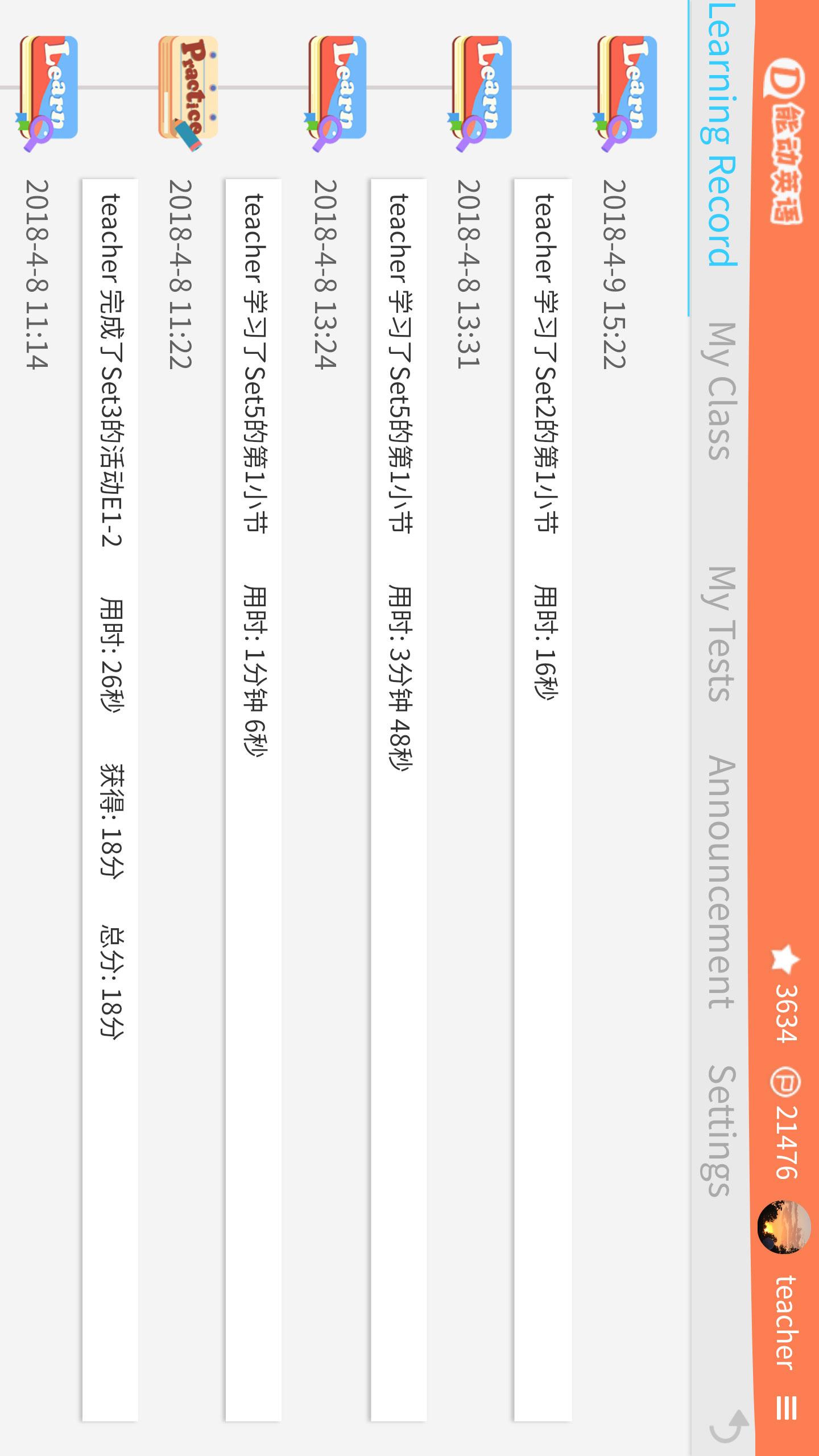Image resolution: width=819 pixels, height=1456 pixels.
Task: Go to the Announcement tab
Action: click(x=720, y=883)
